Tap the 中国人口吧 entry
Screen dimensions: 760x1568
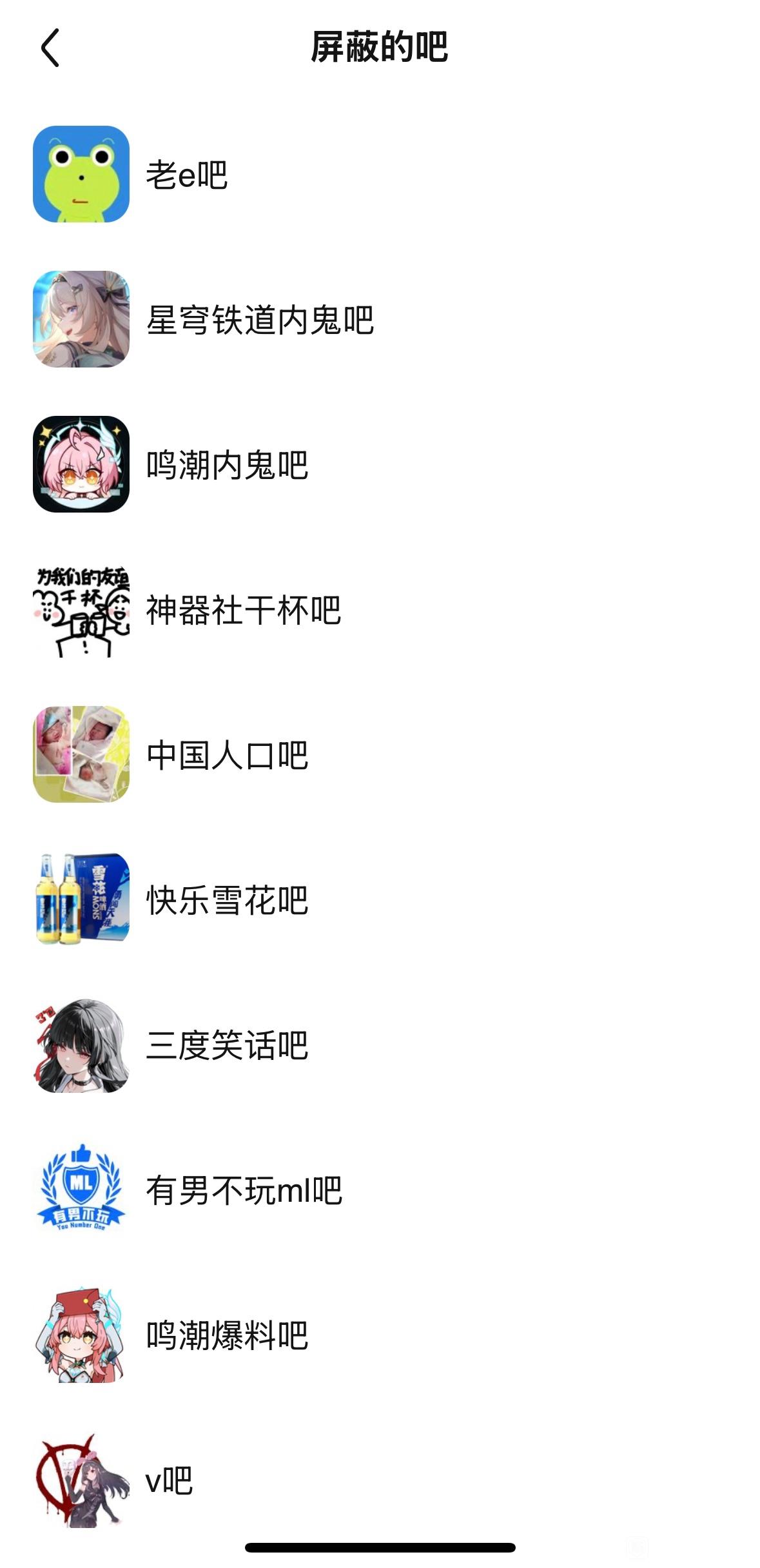(227, 755)
